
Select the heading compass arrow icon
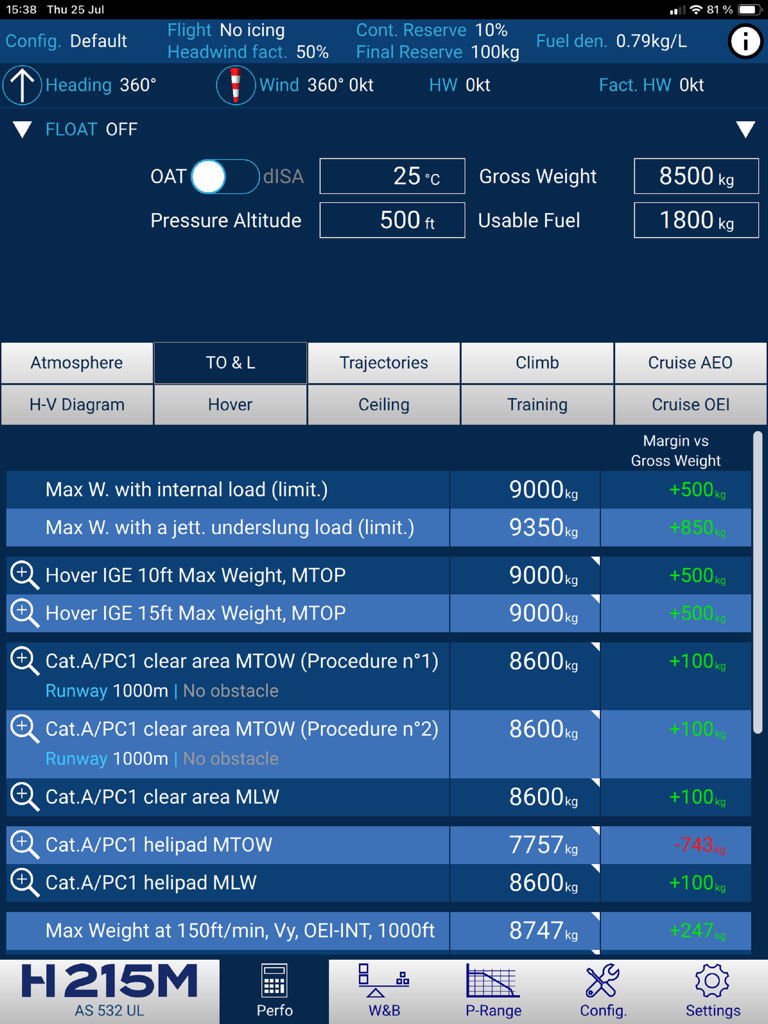tap(22, 85)
